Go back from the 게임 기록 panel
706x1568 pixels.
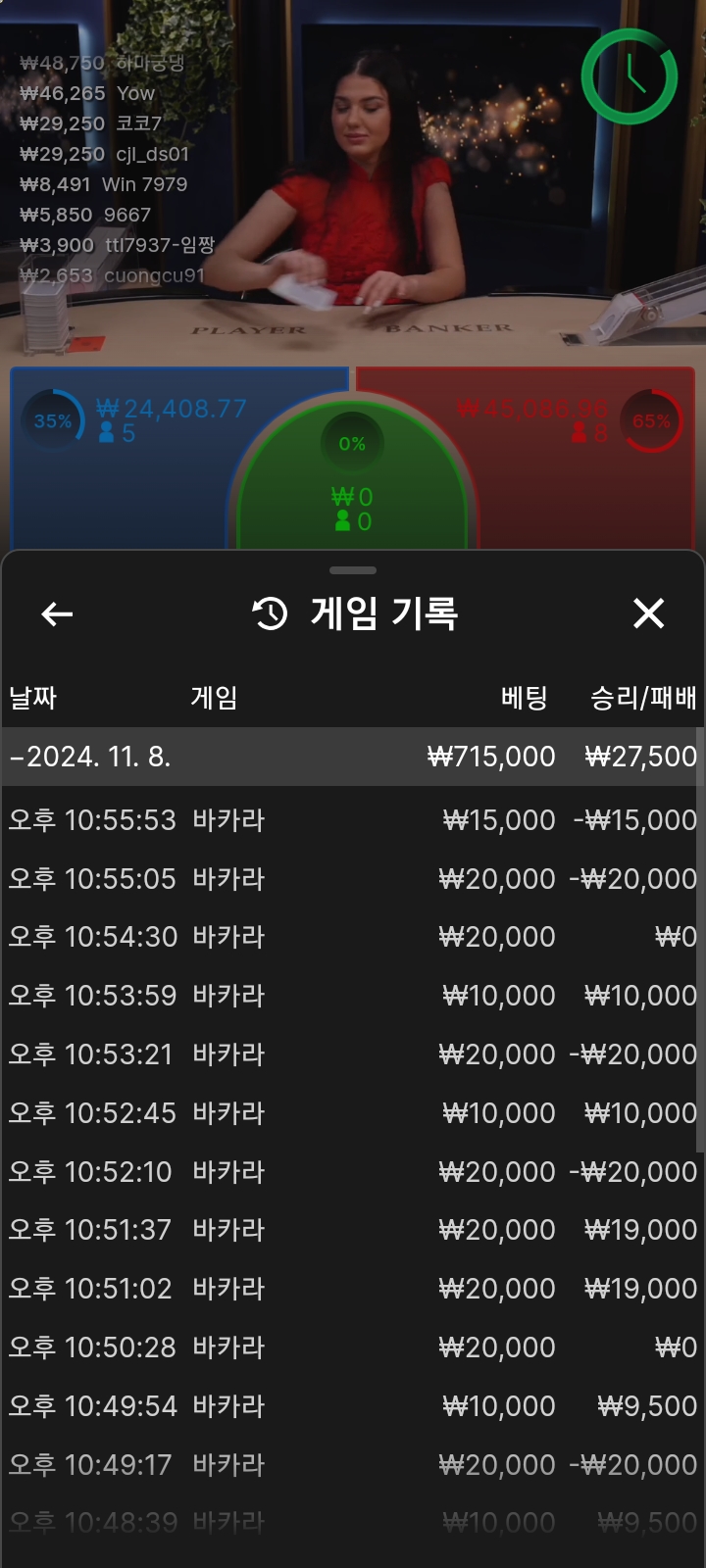57,614
